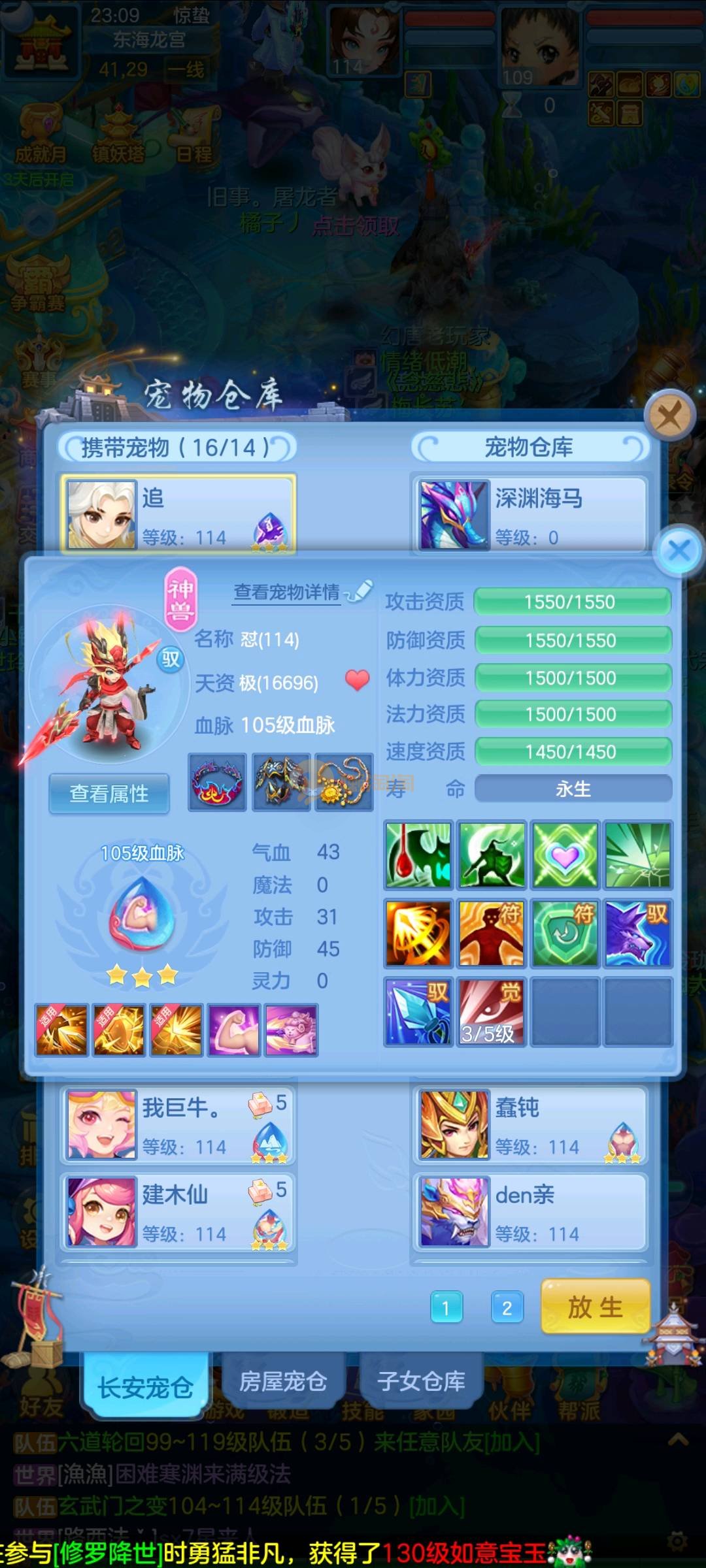Select warehouse pet den亲

(529, 1212)
